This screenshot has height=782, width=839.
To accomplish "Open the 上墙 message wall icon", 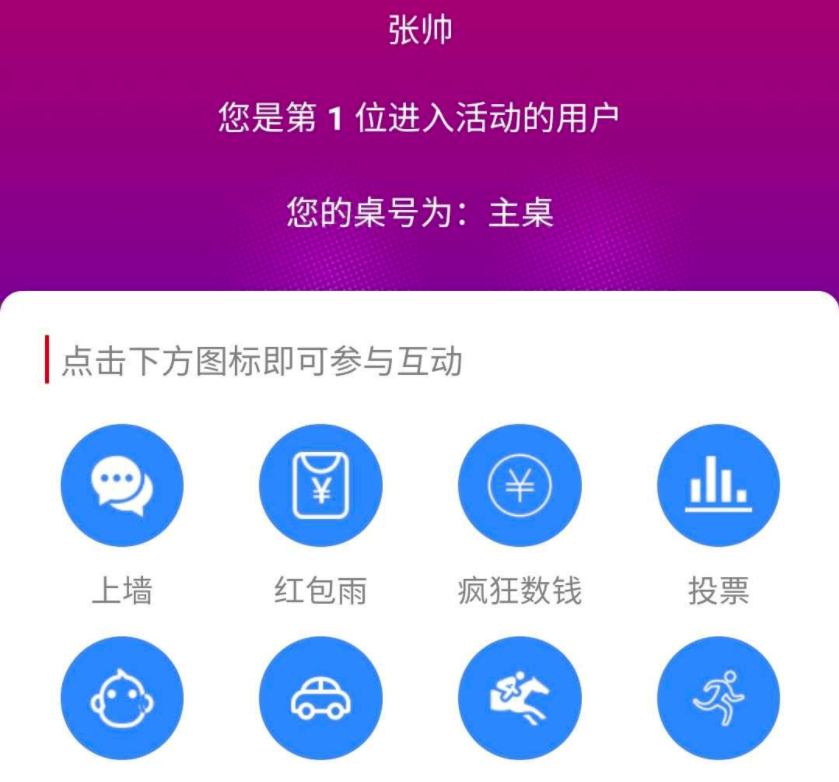I will pyautogui.click(x=122, y=486).
